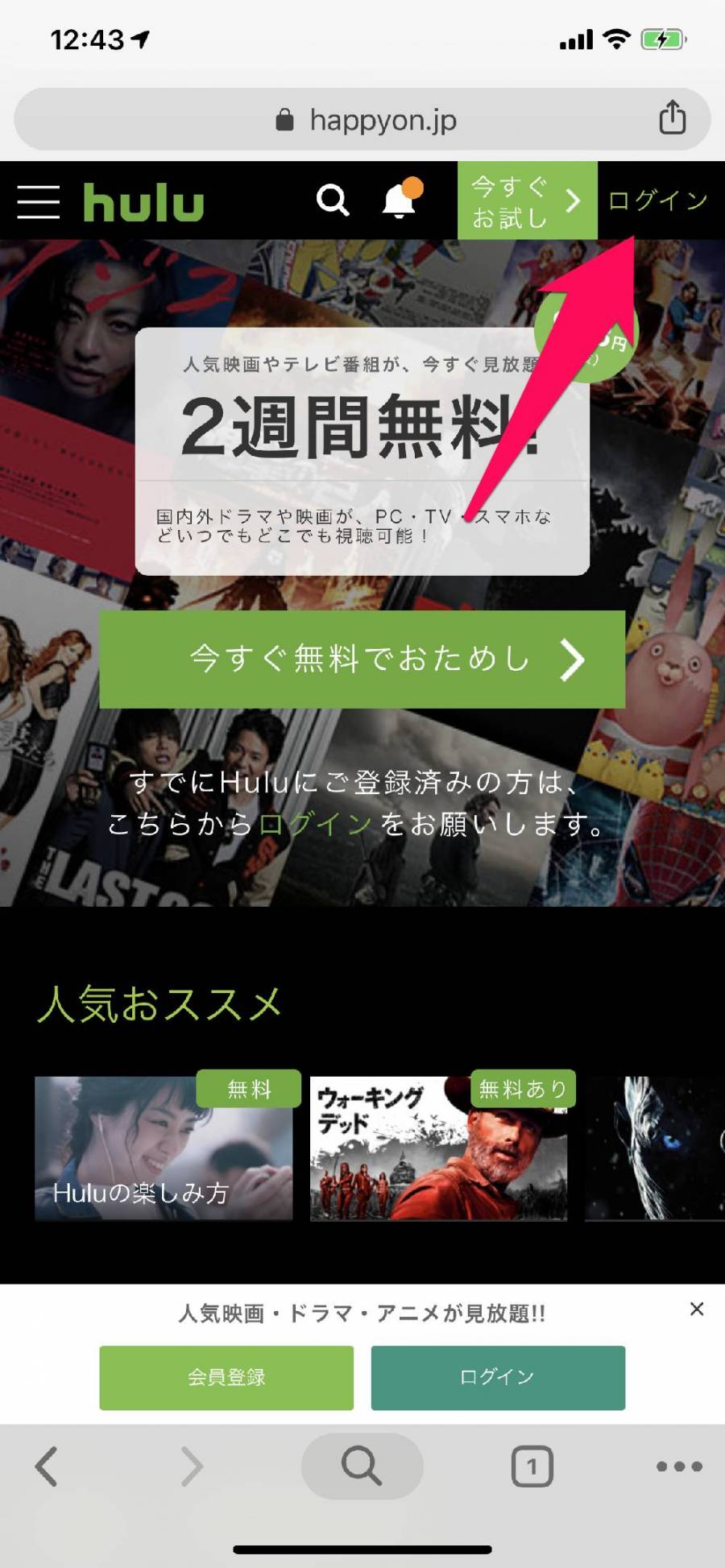The height and width of the screenshot is (1568, 725).
Task: Open the browser search button in the toolbar
Action: [362, 1467]
